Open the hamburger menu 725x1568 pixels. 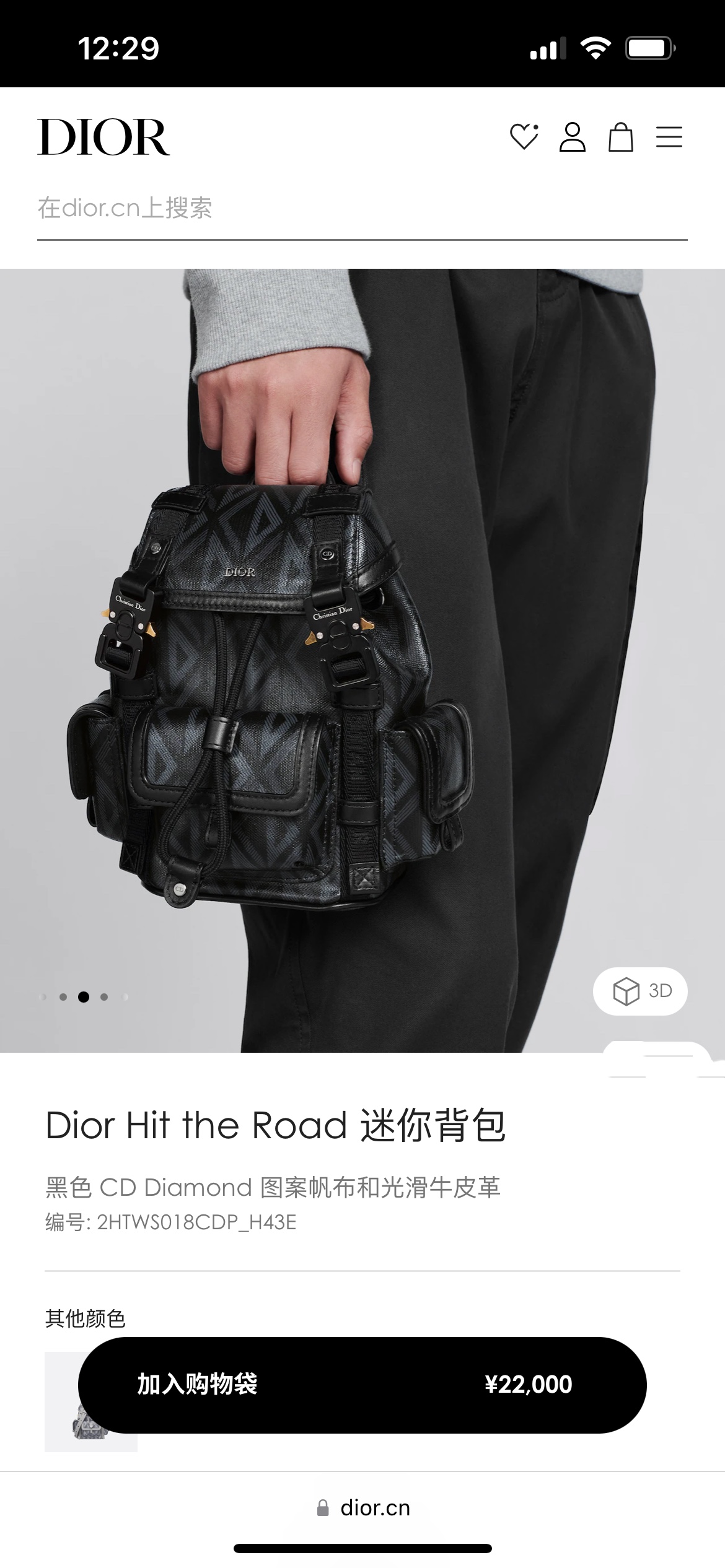click(x=669, y=137)
